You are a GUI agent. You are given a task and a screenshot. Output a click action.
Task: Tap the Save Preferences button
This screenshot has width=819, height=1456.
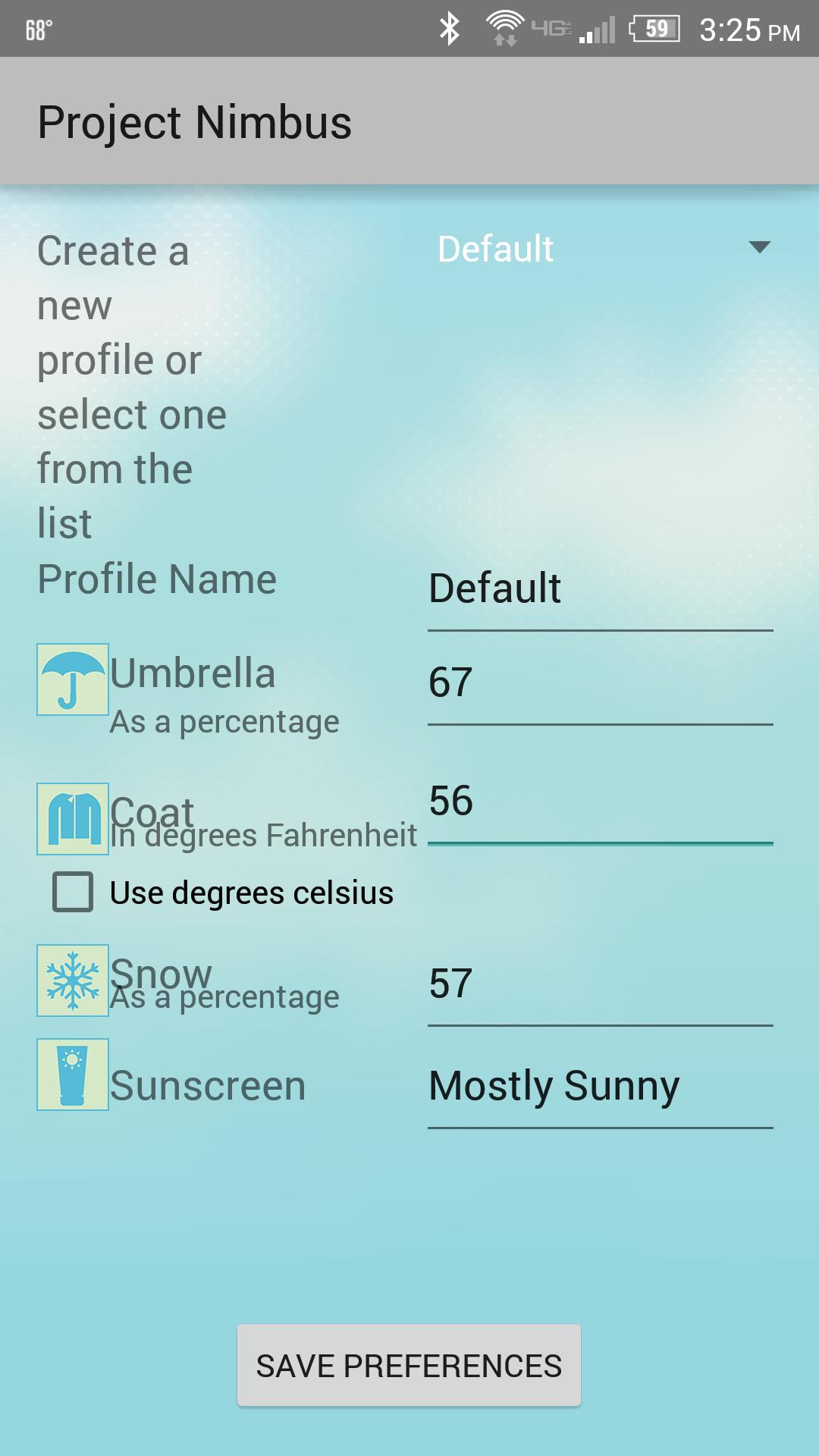(409, 1366)
